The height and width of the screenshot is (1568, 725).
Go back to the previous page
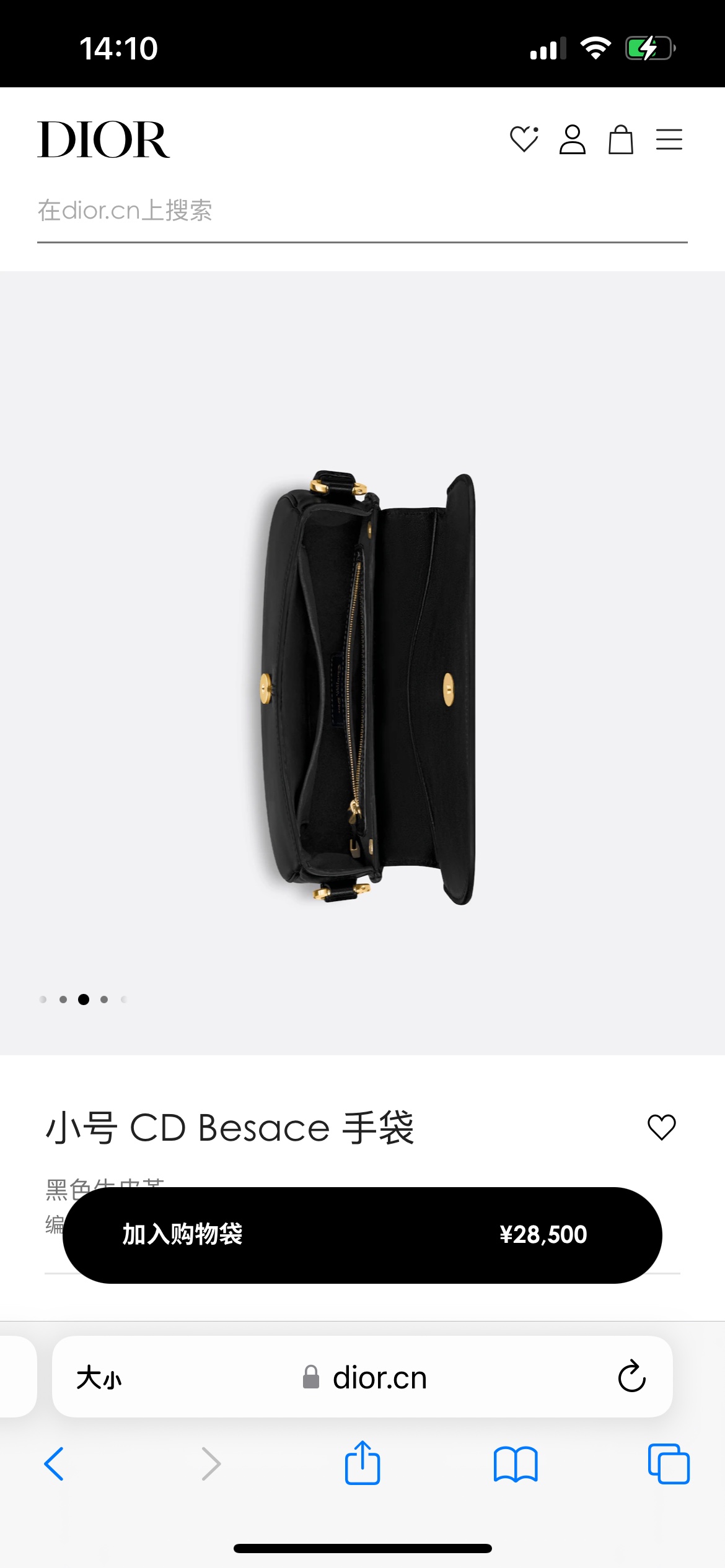[x=54, y=1464]
